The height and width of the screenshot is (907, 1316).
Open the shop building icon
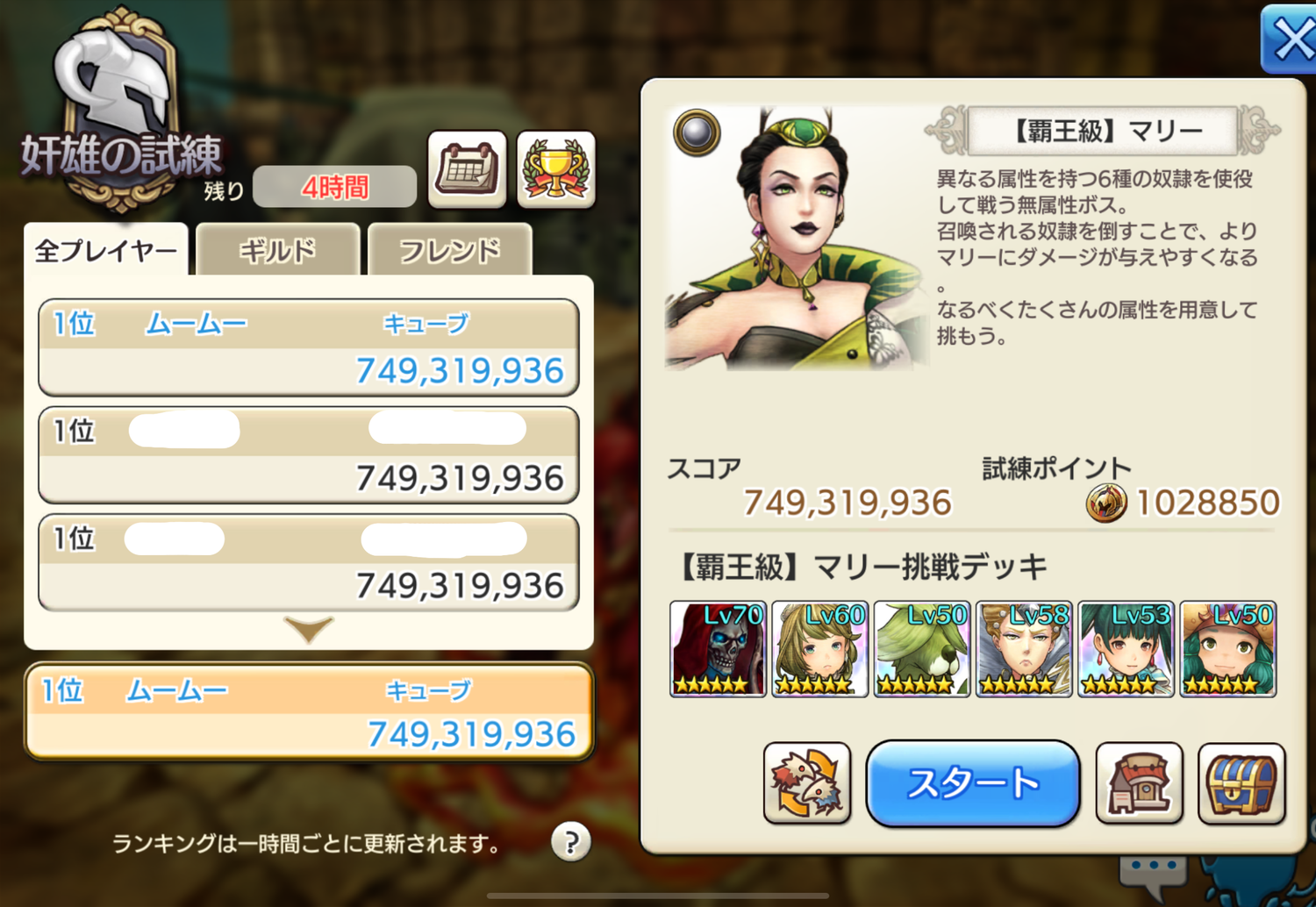tap(1139, 783)
